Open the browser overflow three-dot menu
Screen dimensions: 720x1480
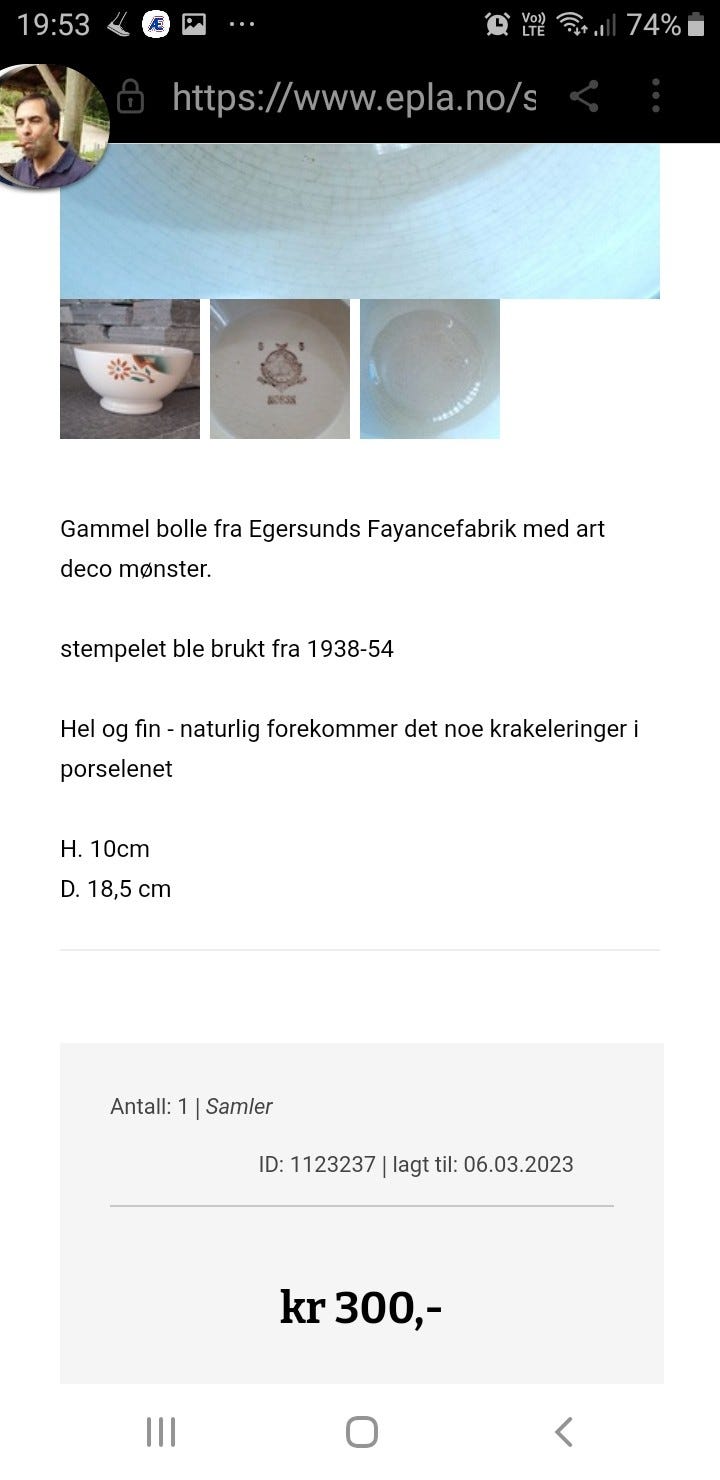click(655, 97)
